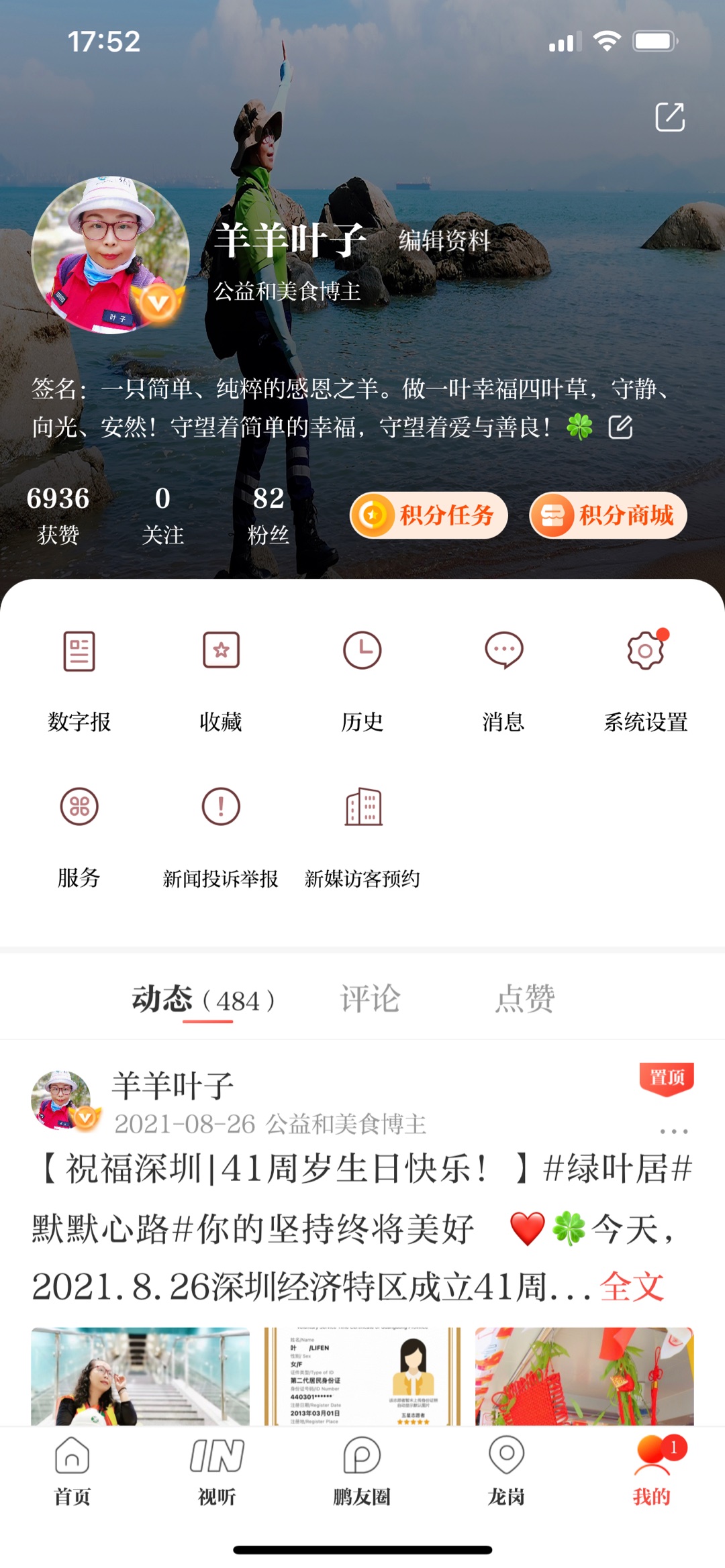Open 数字报 digital newspaper
Viewport: 725px width, 1568px height.
point(79,679)
